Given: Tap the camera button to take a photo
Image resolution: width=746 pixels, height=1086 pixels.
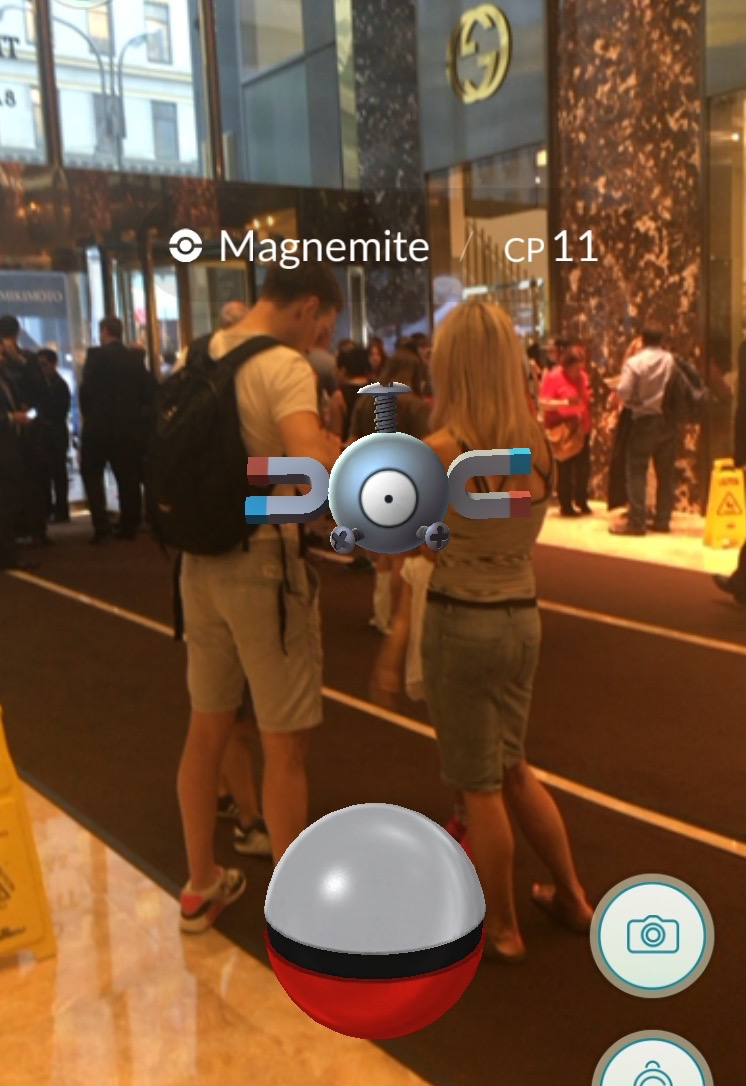Looking at the screenshot, I should pos(652,935).
